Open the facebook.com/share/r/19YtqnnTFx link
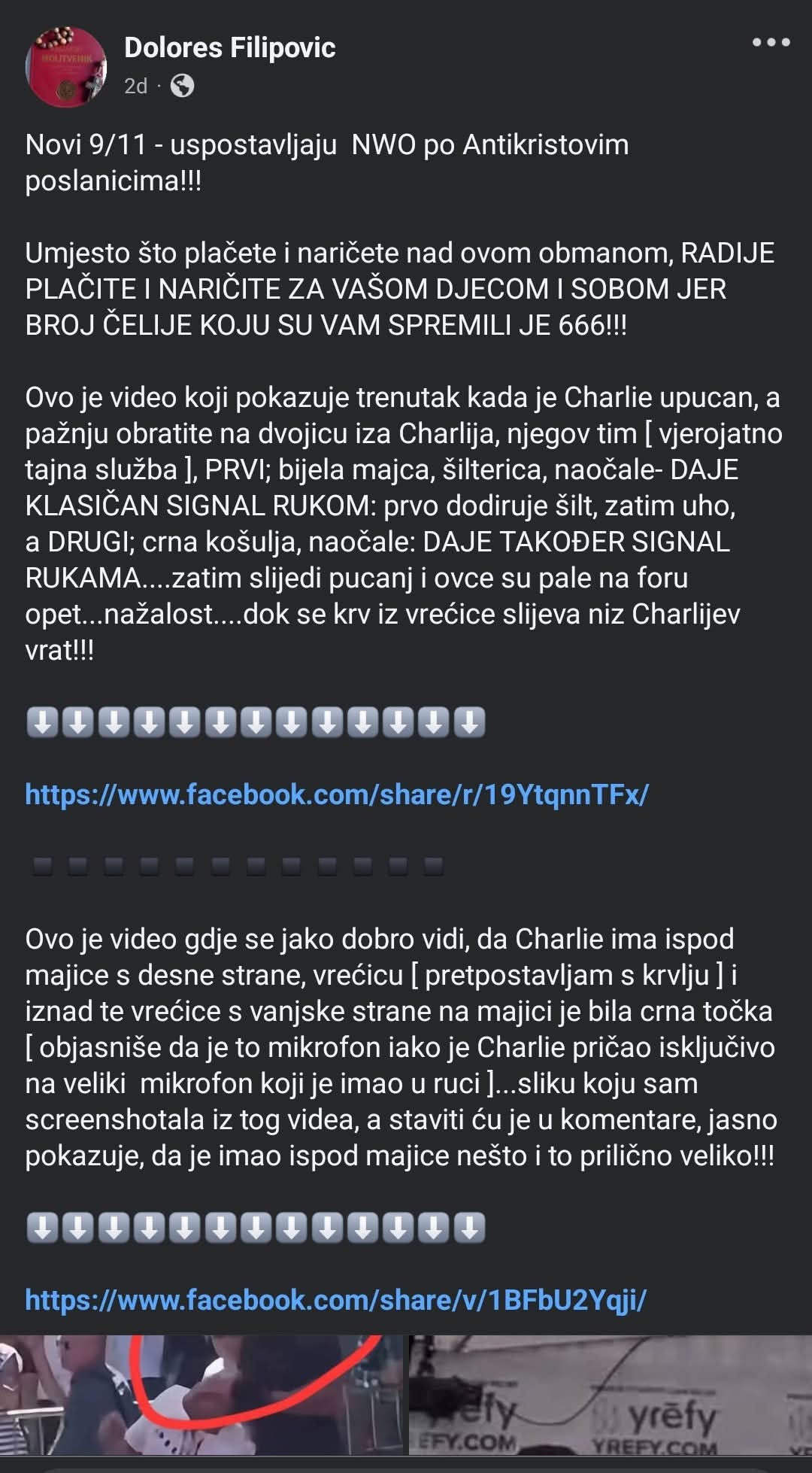812x1473 pixels. pos(336,794)
